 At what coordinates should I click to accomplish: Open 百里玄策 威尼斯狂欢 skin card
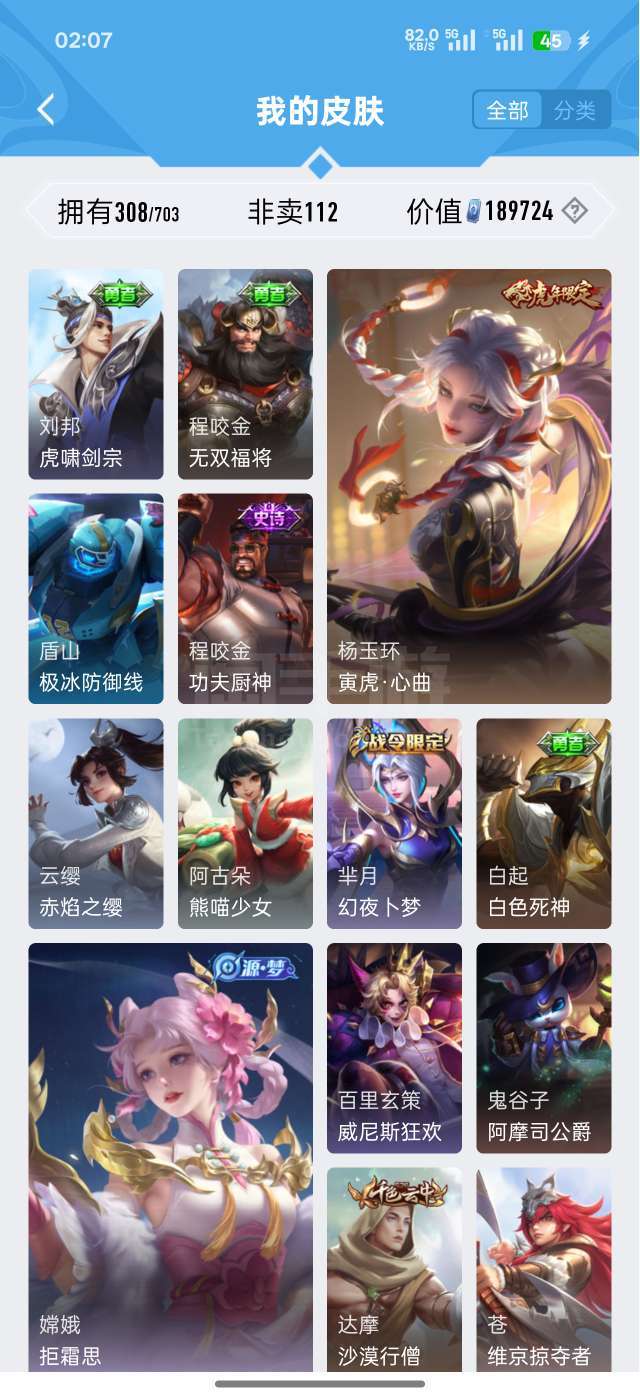[394, 1048]
